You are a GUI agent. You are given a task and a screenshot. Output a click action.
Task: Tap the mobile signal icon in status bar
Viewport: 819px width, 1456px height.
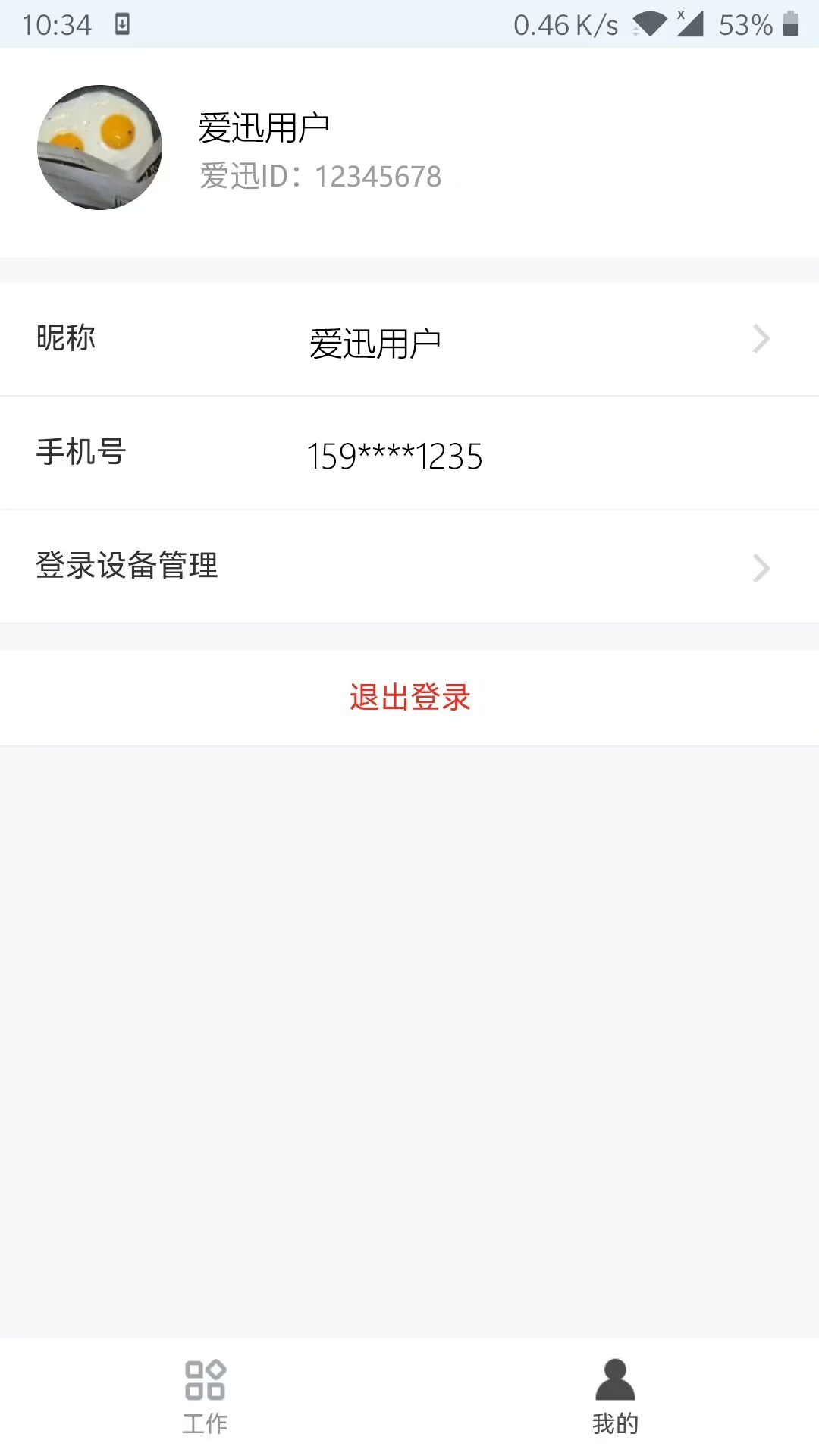click(692, 24)
